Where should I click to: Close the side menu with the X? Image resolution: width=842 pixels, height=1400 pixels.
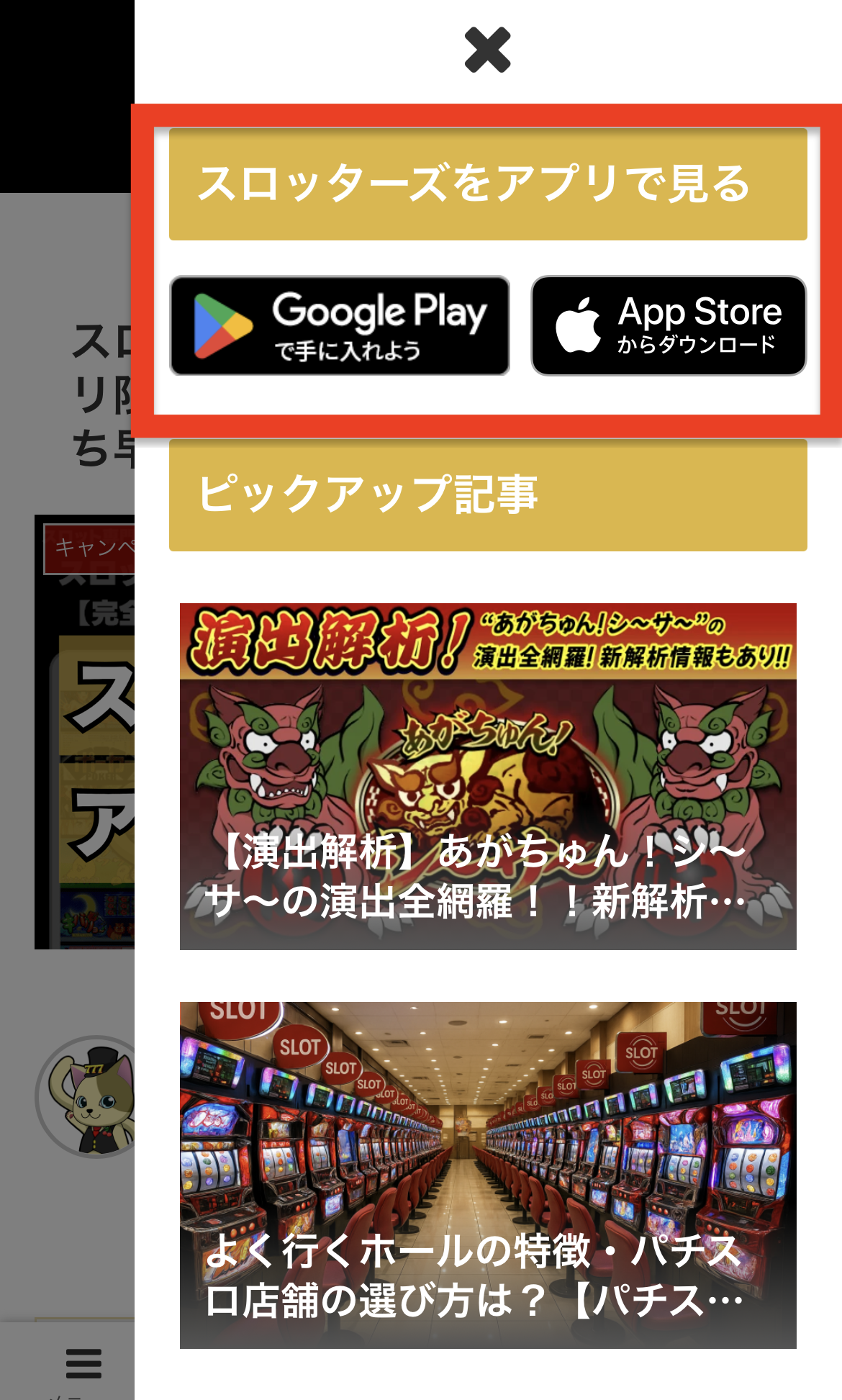point(487,50)
